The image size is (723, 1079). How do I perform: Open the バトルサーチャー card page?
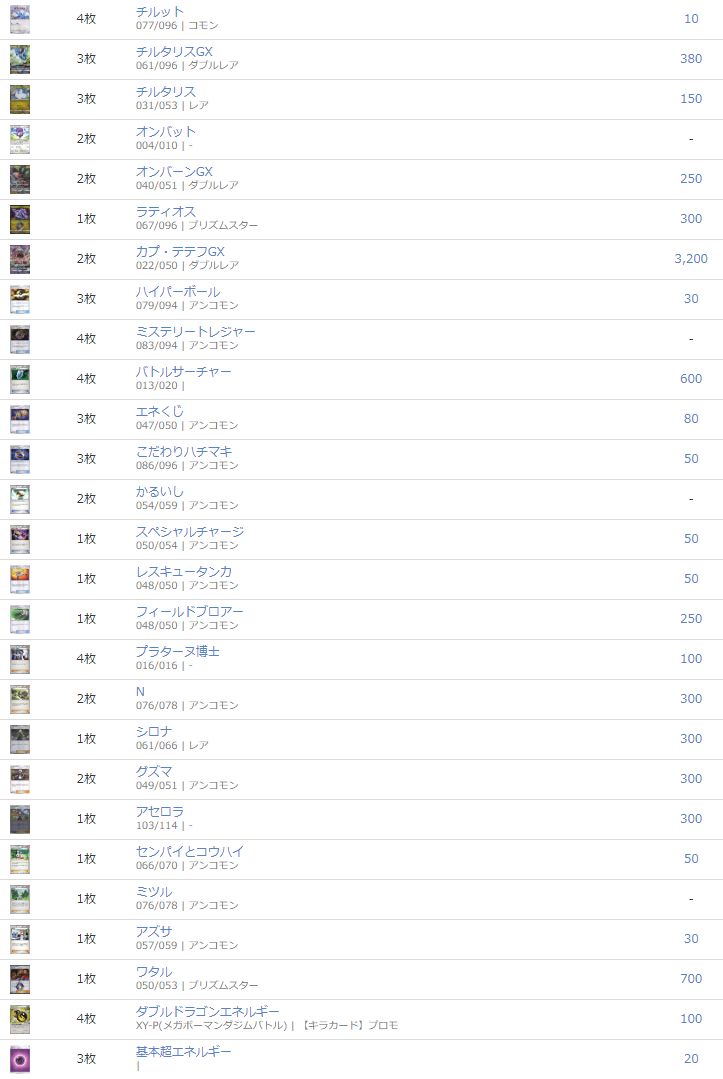point(183,372)
